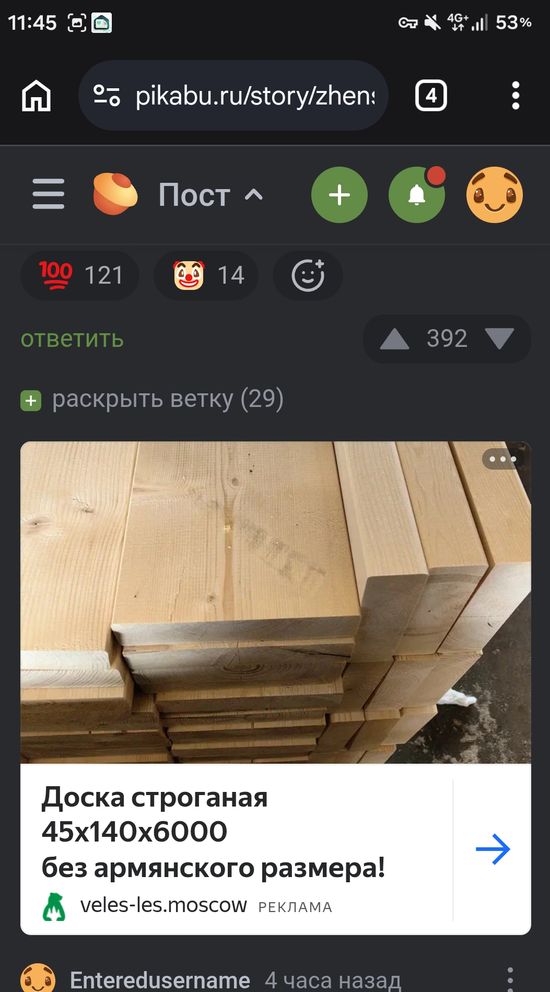Upvote the comment rated 392

point(394,340)
